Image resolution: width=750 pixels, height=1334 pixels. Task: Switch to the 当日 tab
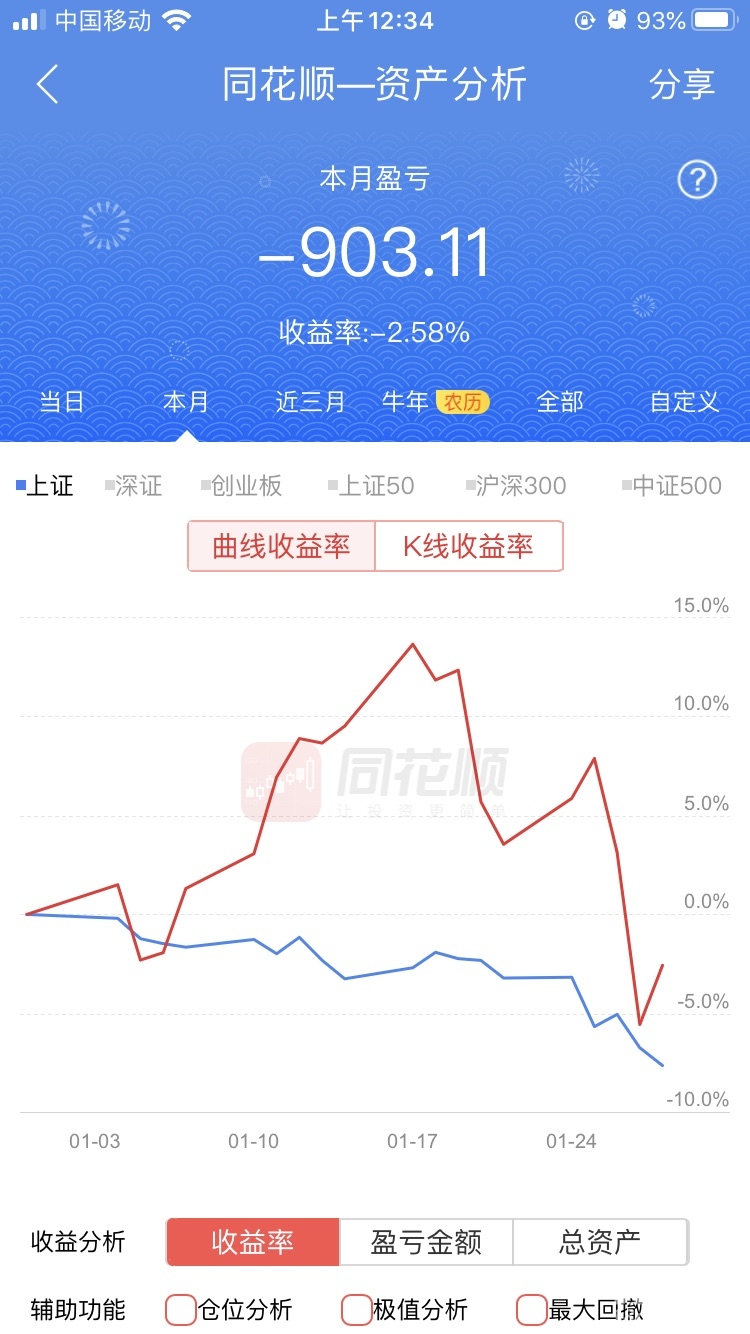pyautogui.click(x=62, y=402)
